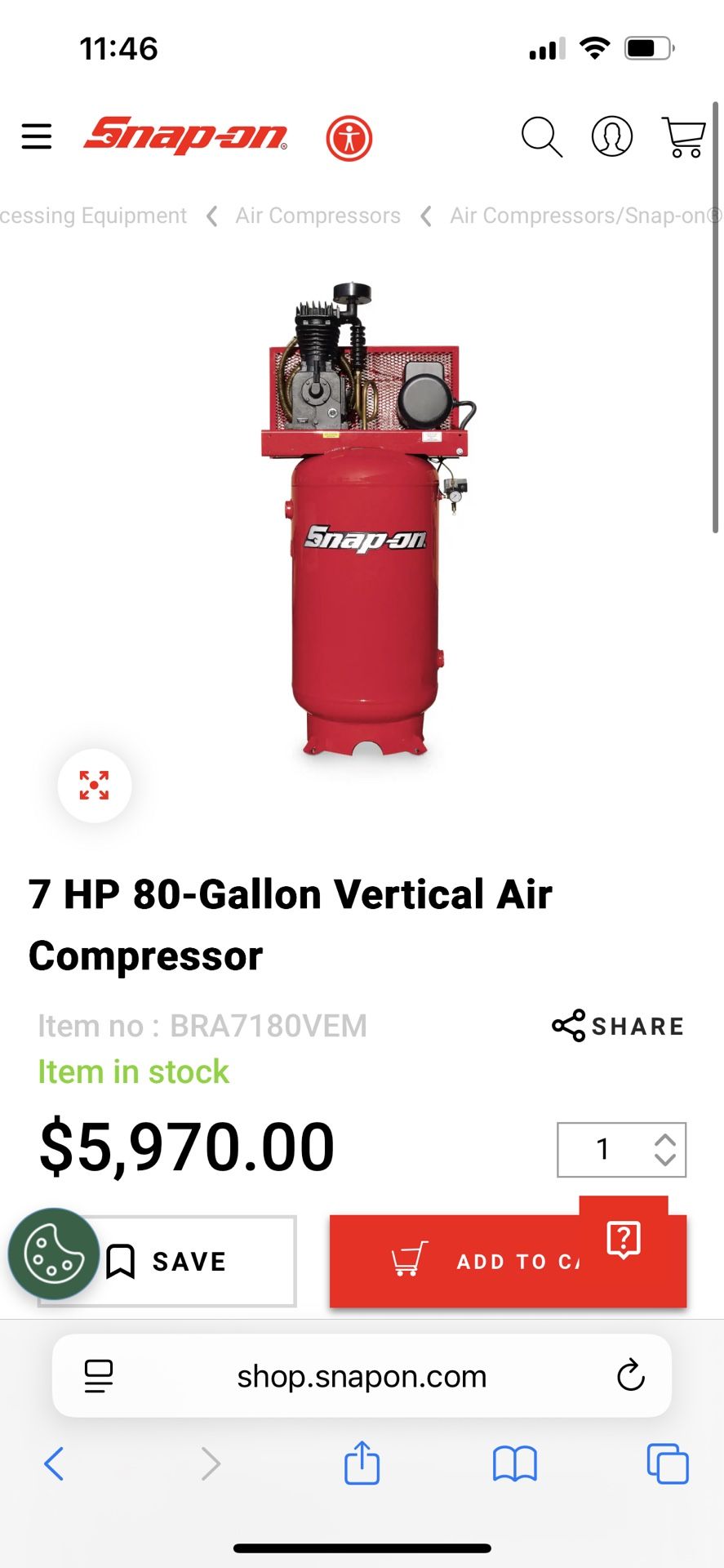Reload the page in Safari
The width and height of the screenshot is (724, 1568).
pos(630,1375)
